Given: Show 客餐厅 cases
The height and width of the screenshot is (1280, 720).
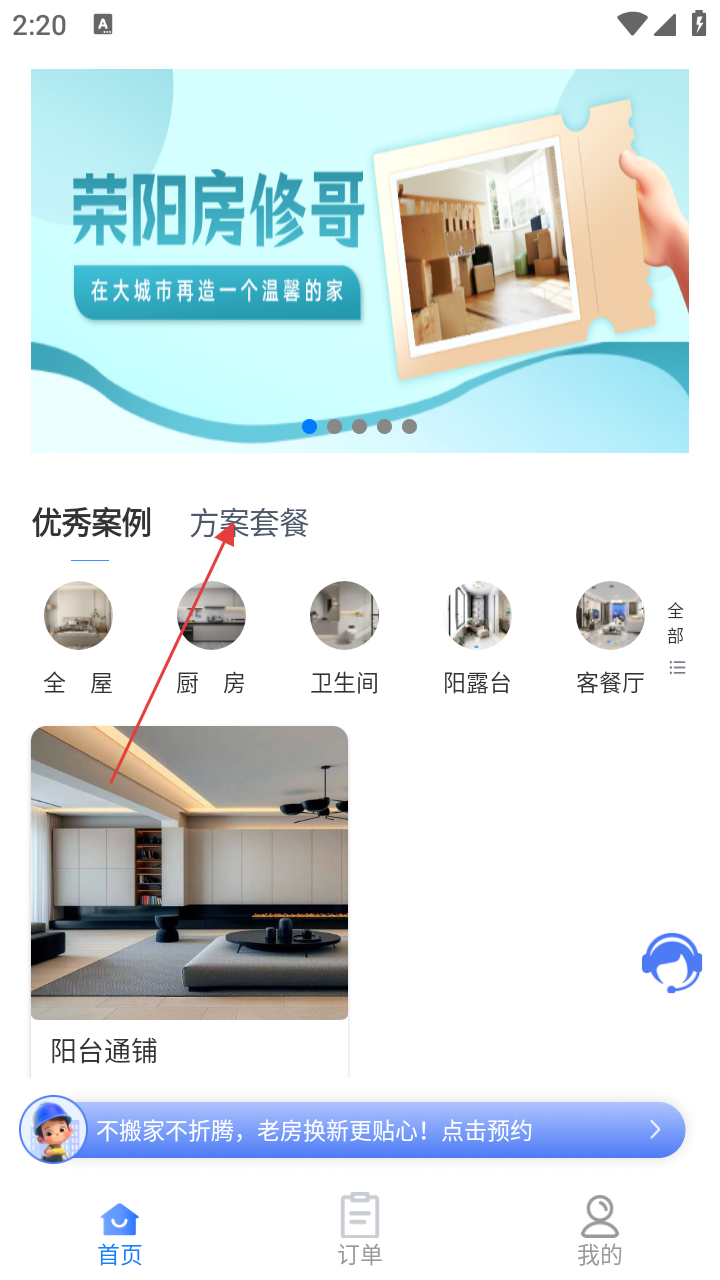Looking at the screenshot, I should click(x=610, y=638).
